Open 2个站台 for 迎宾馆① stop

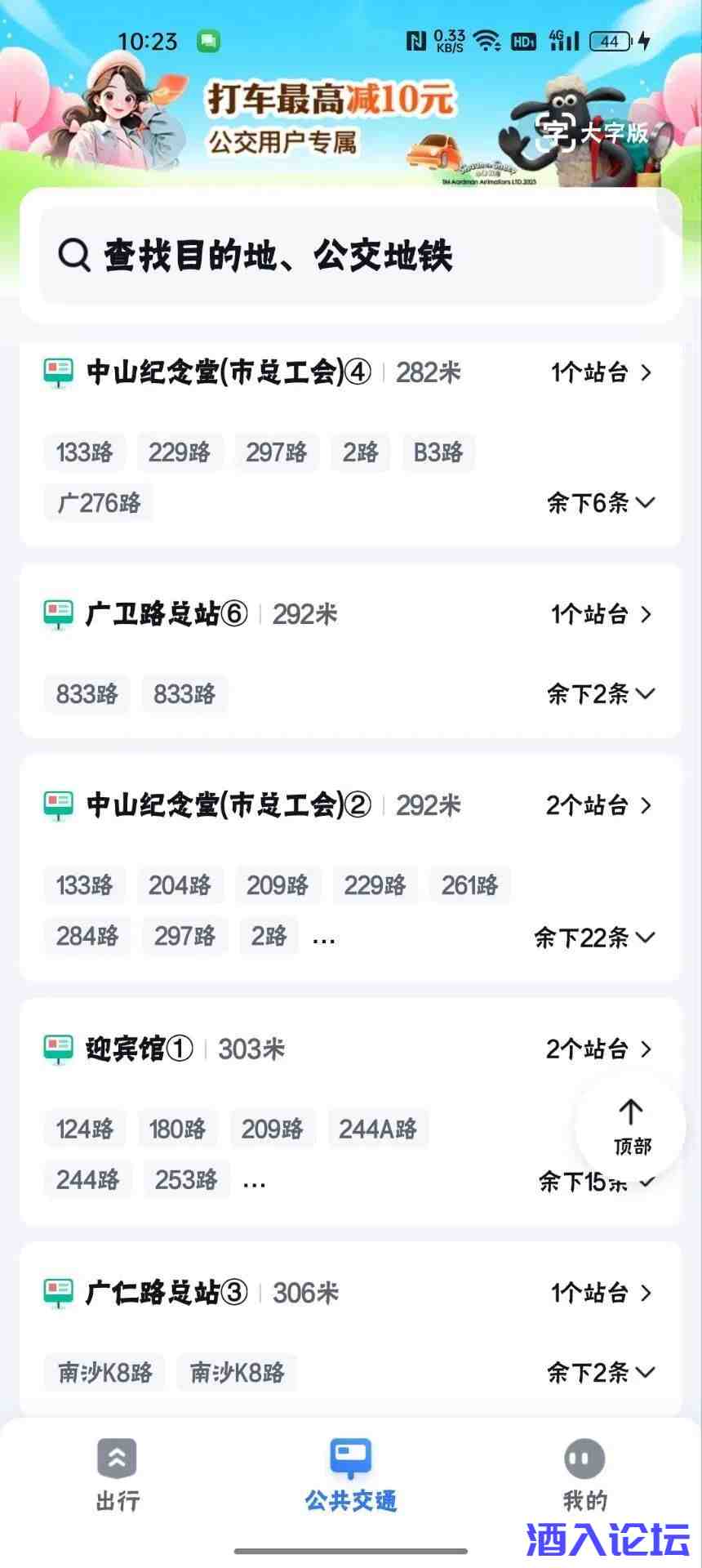pos(599,1049)
